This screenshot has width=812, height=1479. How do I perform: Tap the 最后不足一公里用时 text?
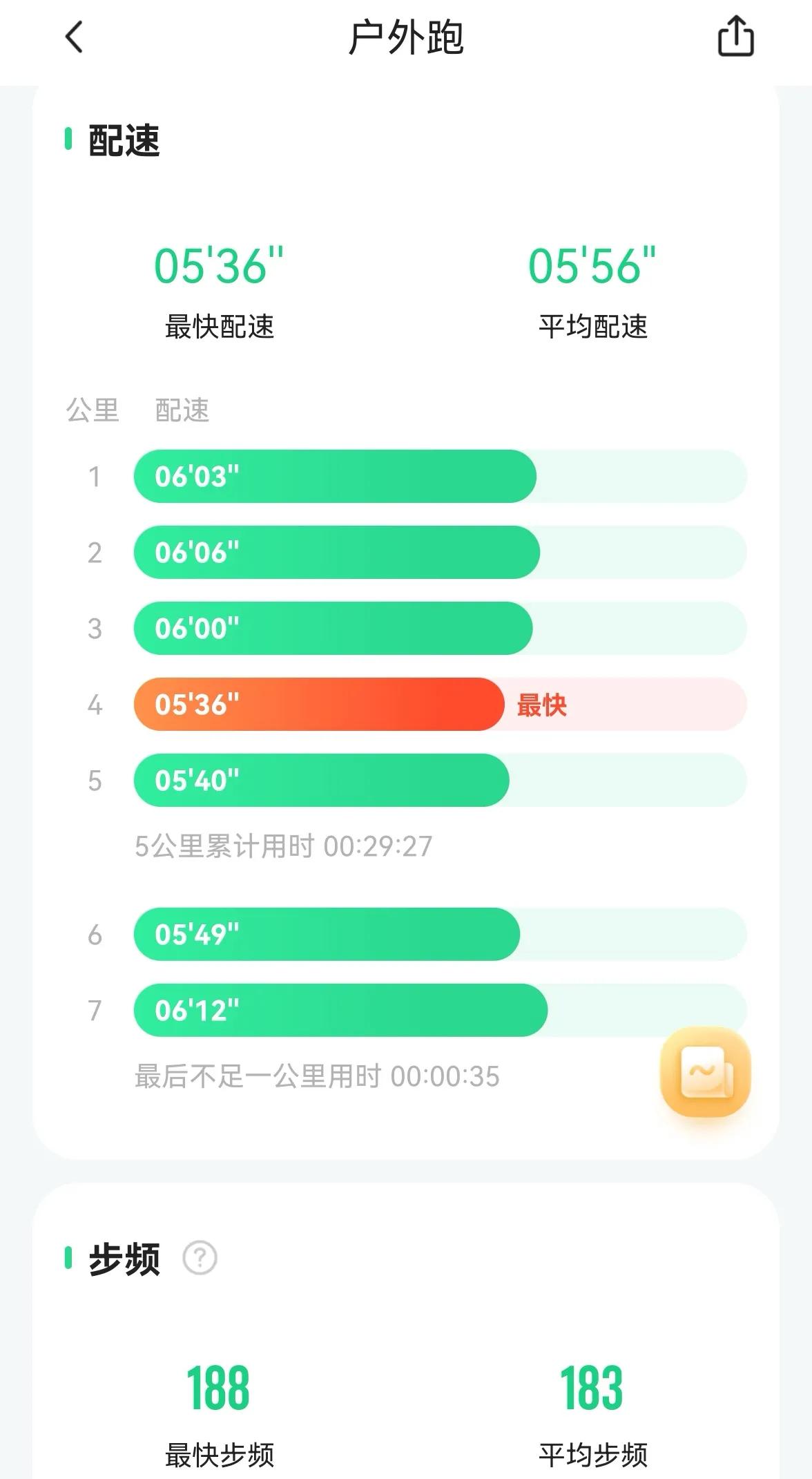[x=318, y=1075]
